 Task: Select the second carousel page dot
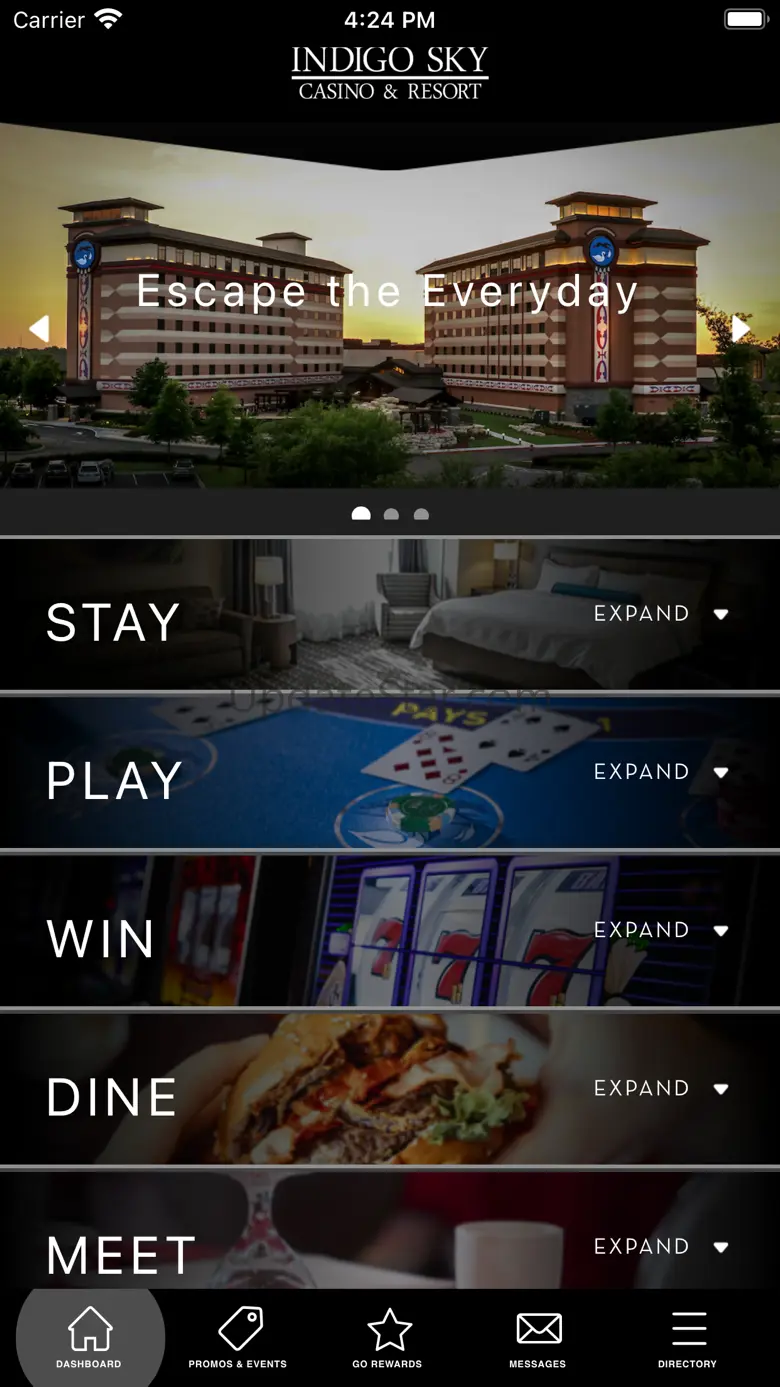391,514
